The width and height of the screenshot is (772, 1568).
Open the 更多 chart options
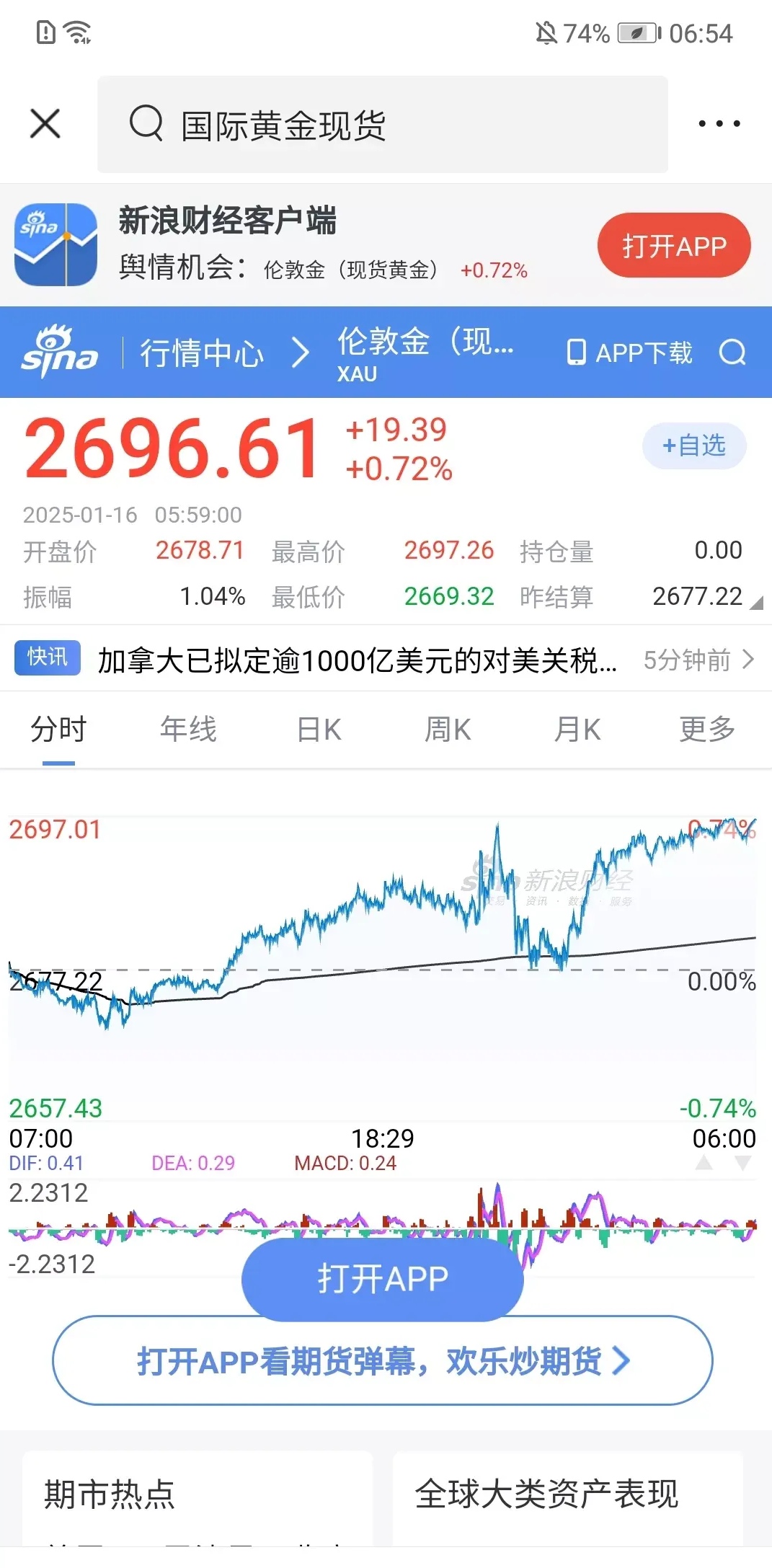click(x=704, y=729)
